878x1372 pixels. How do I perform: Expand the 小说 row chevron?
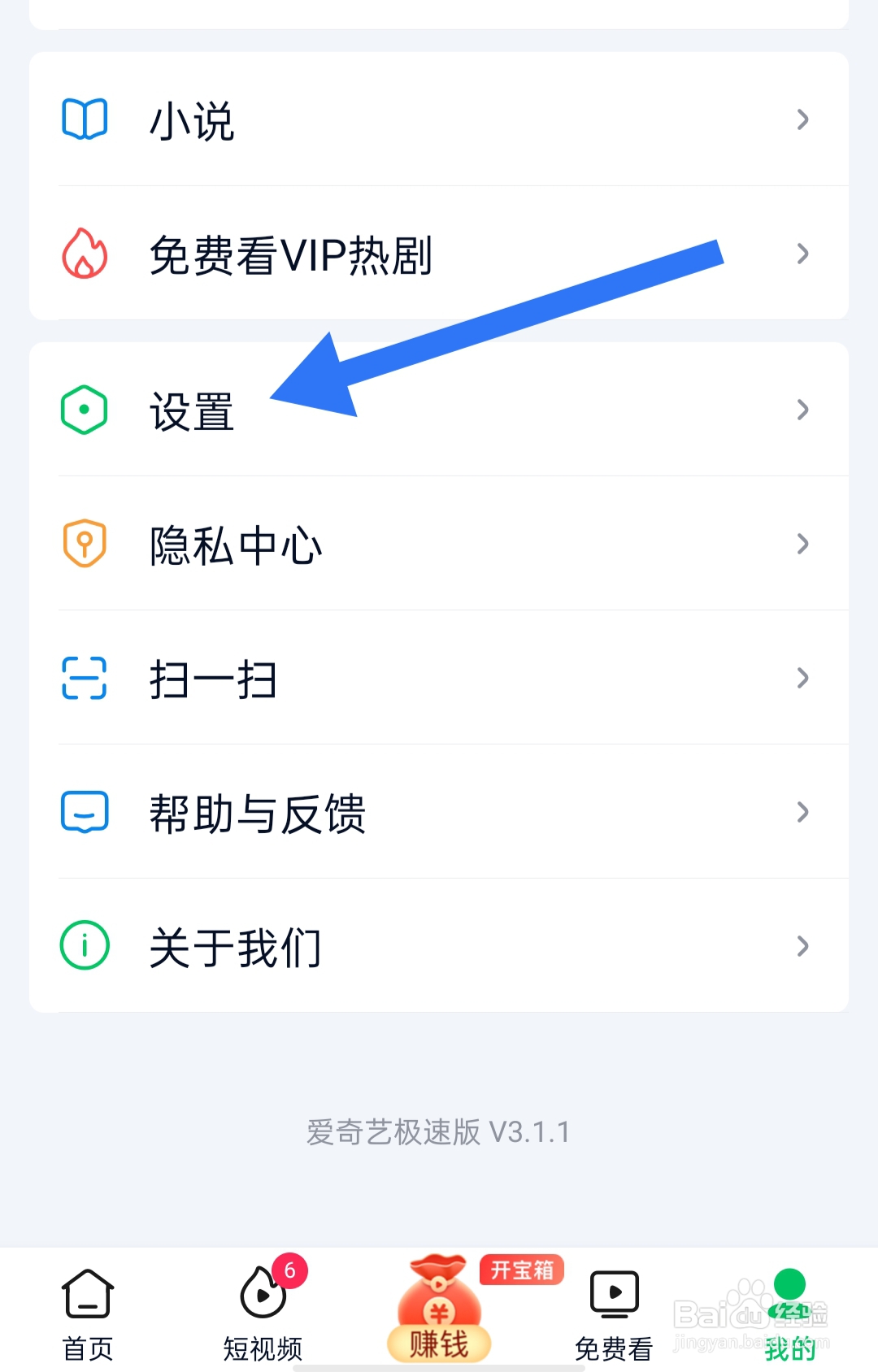(x=803, y=119)
